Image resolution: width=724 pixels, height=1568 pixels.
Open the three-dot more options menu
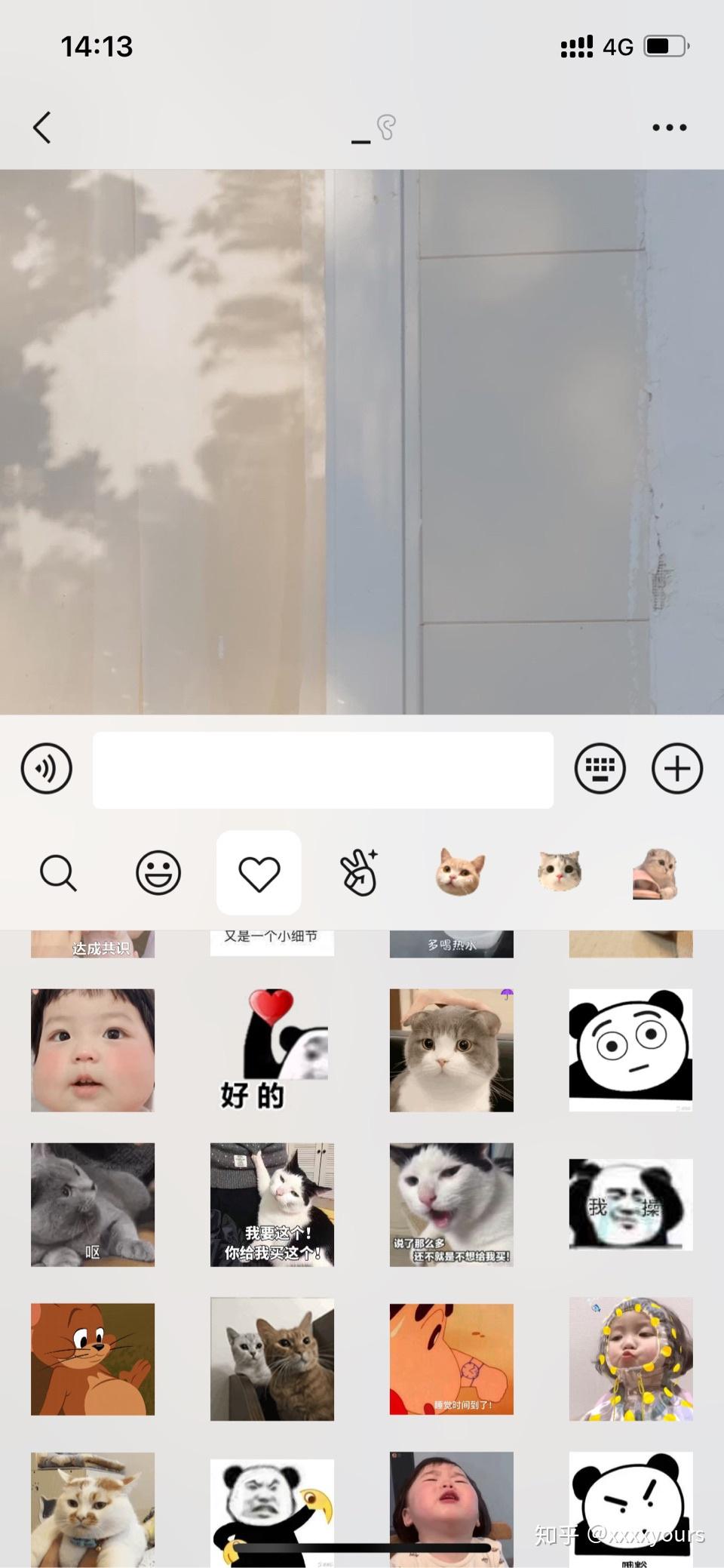pyautogui.click(x=669, y=128)
